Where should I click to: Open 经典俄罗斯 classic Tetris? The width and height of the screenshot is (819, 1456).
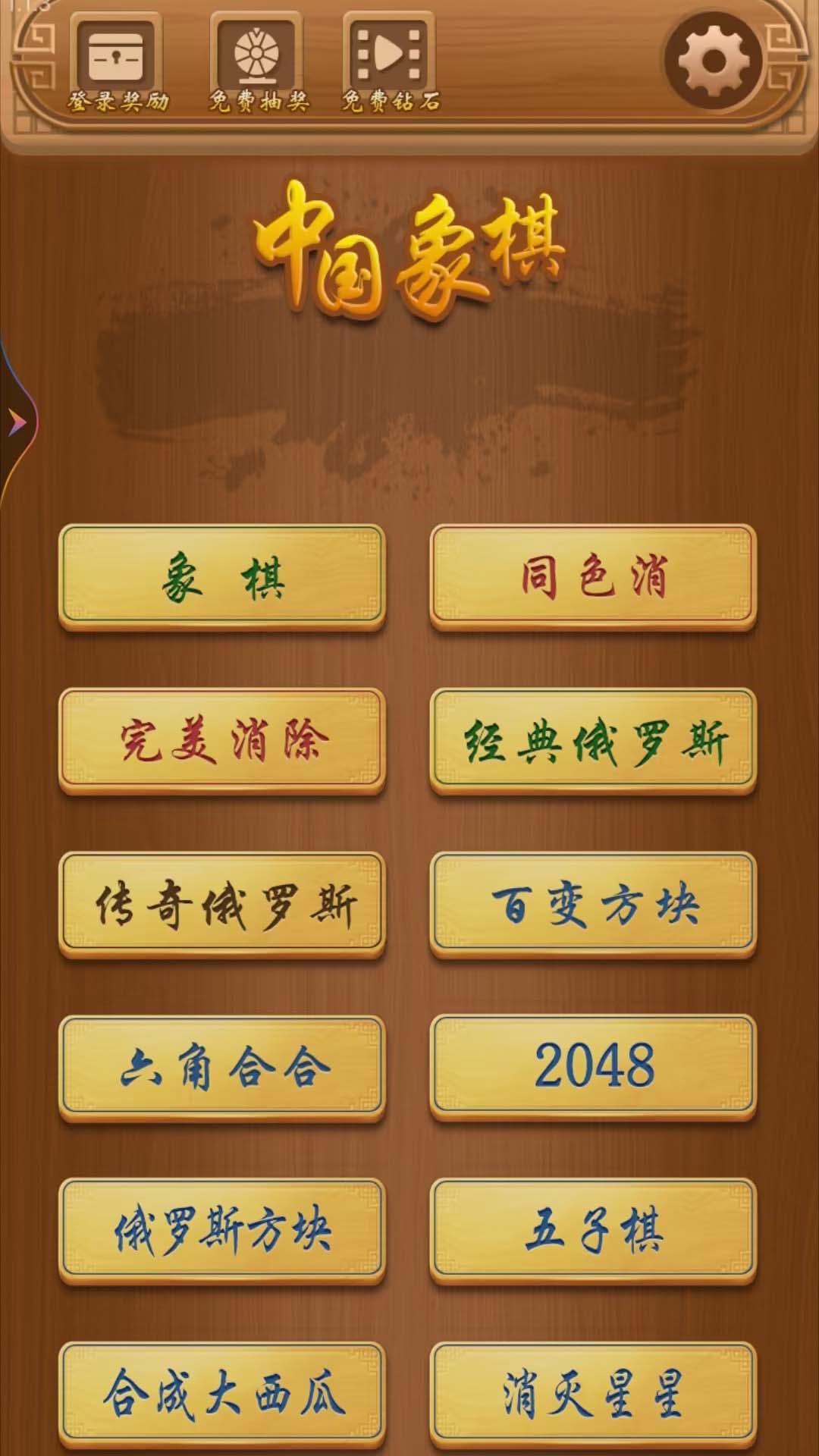[x=593, y=741]
